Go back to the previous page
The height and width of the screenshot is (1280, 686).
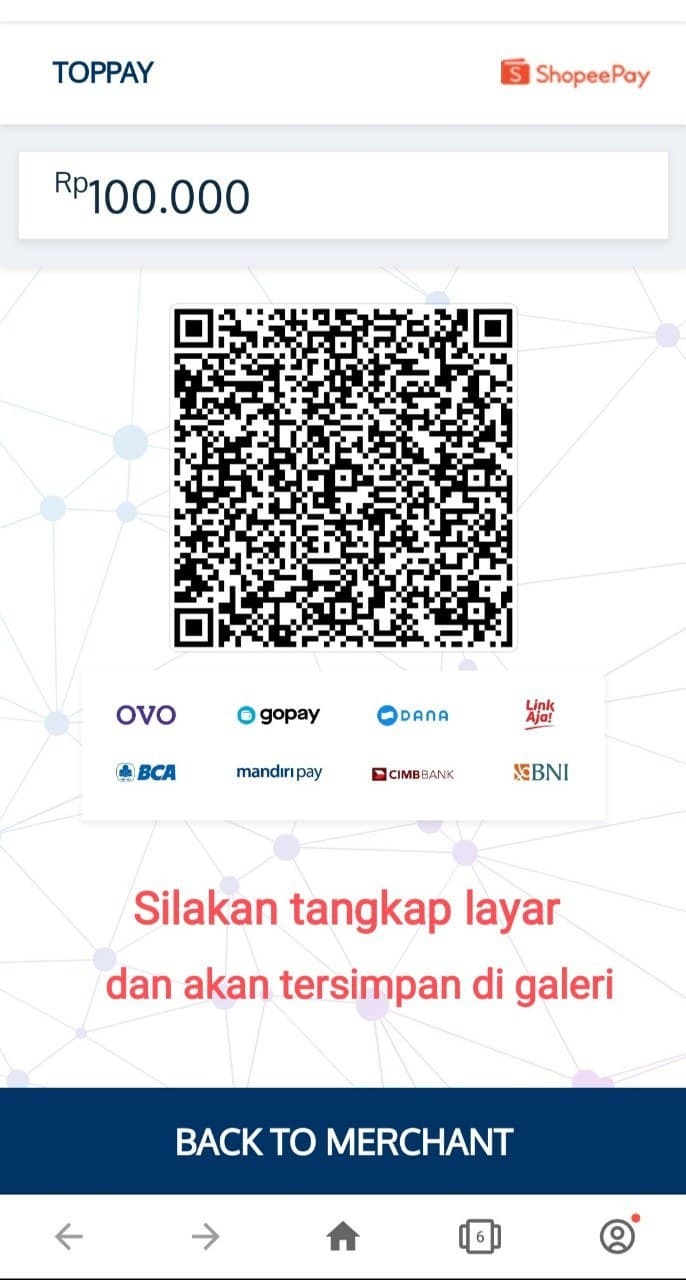(x=68, y=1237)
